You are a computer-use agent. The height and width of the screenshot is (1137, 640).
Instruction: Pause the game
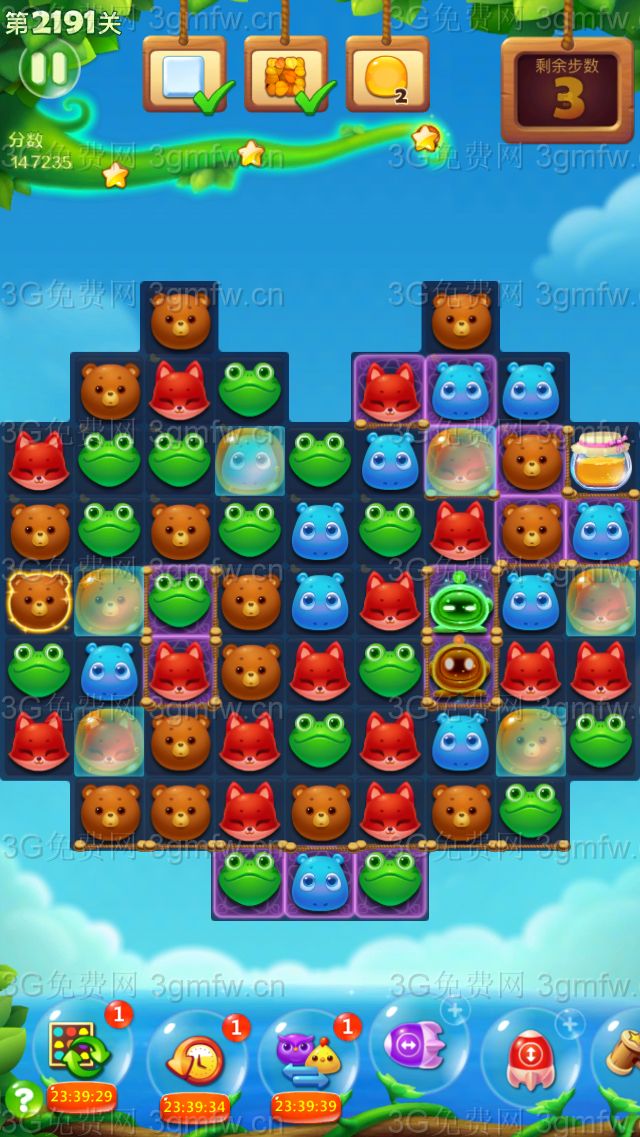47,69
